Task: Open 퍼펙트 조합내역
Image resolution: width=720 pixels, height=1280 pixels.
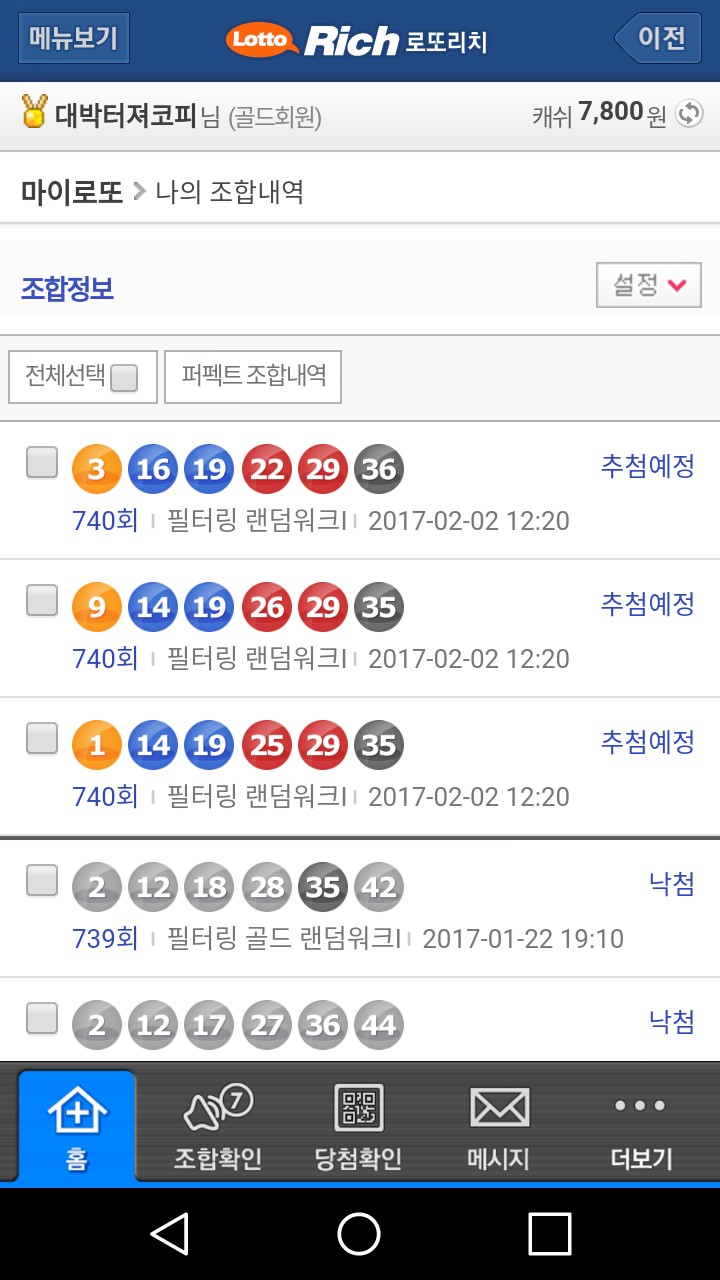Action: point(253,376)
